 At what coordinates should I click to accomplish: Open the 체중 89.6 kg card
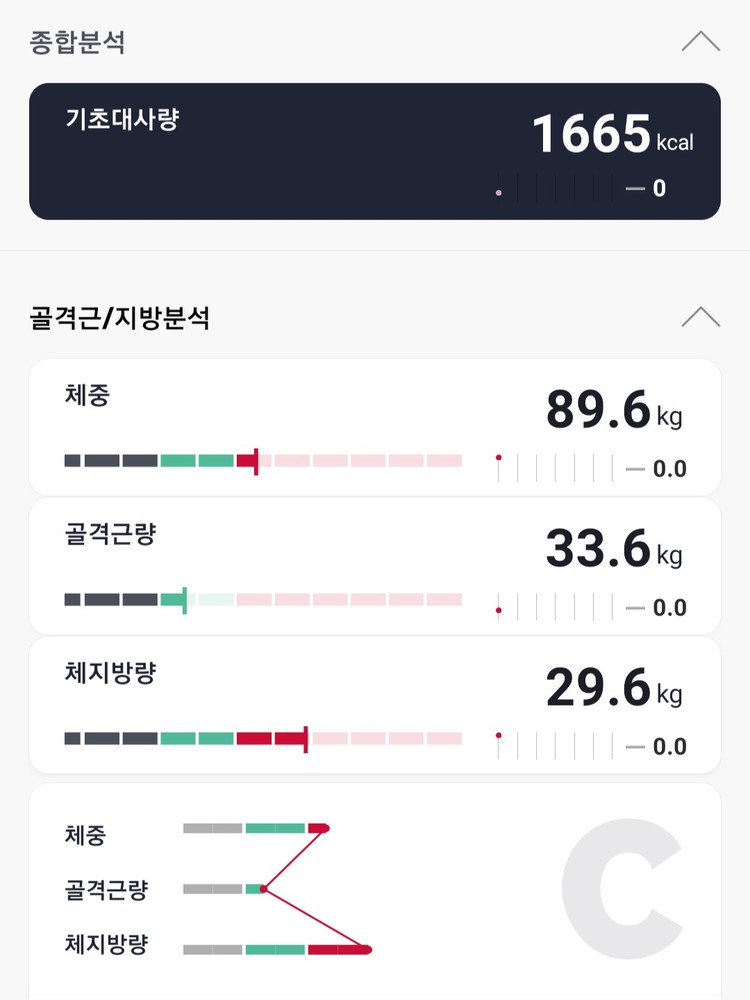[x=374, y=427]
